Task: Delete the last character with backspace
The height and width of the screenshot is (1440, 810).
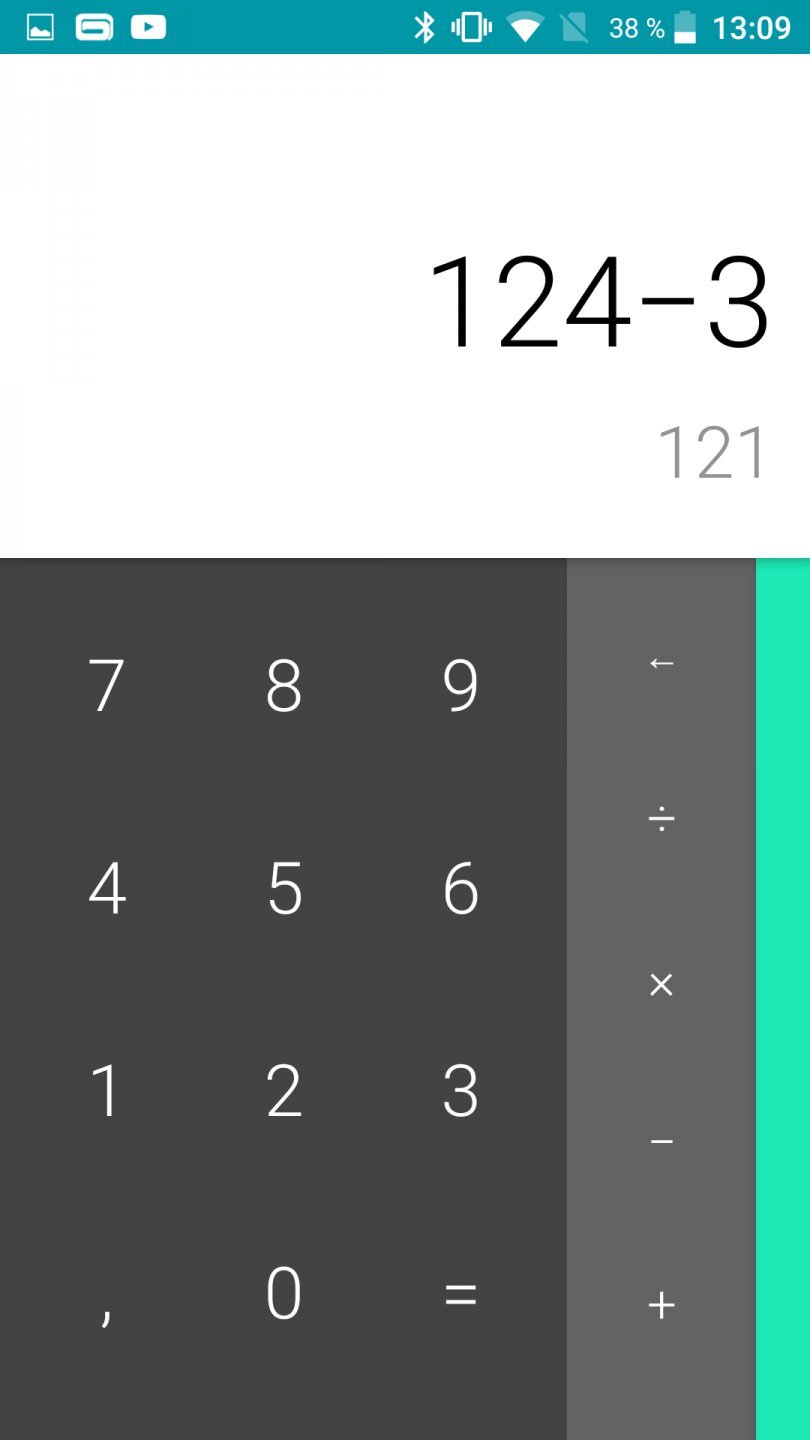Action: click(661, 663)
